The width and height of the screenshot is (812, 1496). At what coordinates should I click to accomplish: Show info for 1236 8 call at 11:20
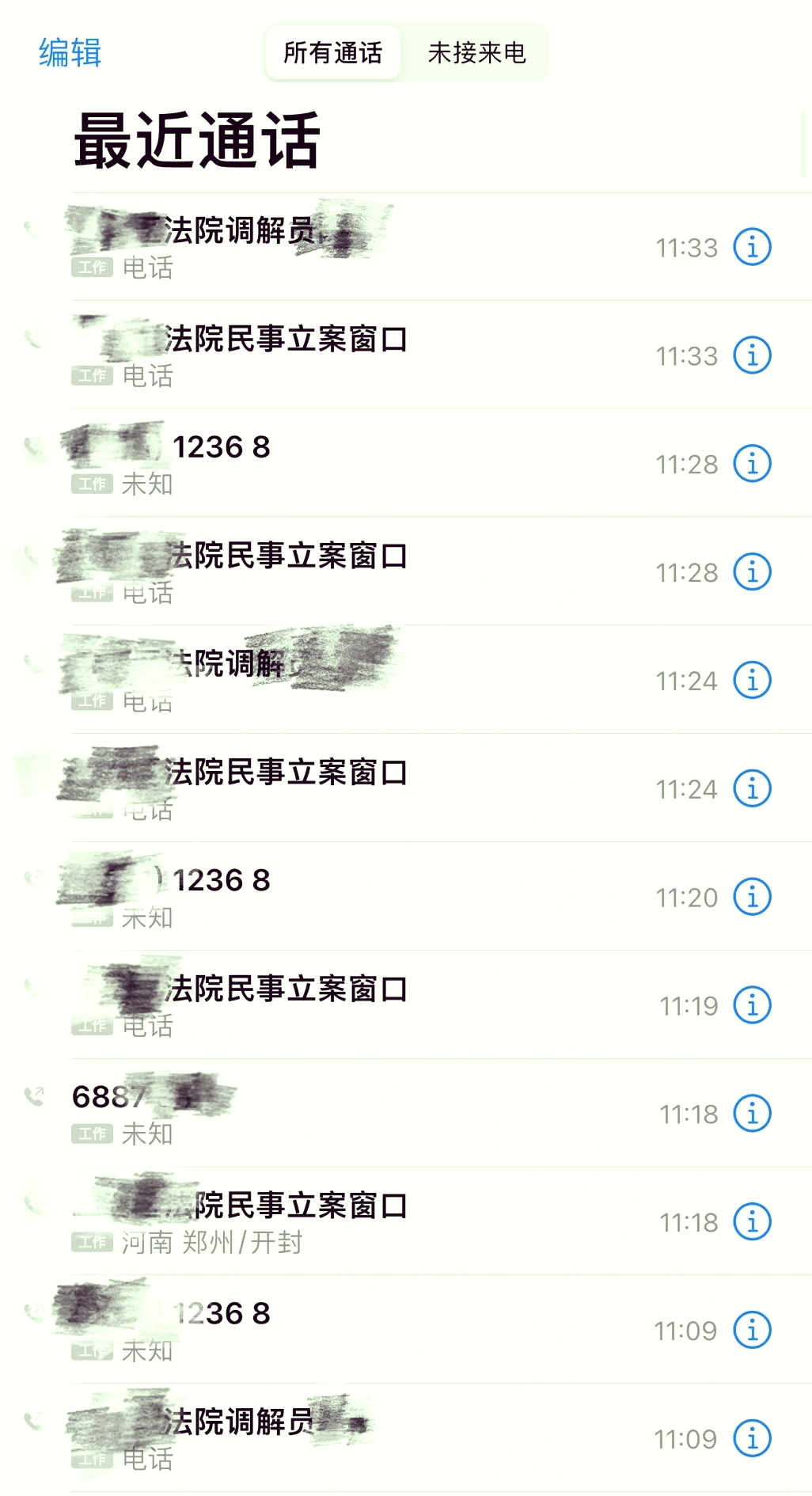click(752, 897)
